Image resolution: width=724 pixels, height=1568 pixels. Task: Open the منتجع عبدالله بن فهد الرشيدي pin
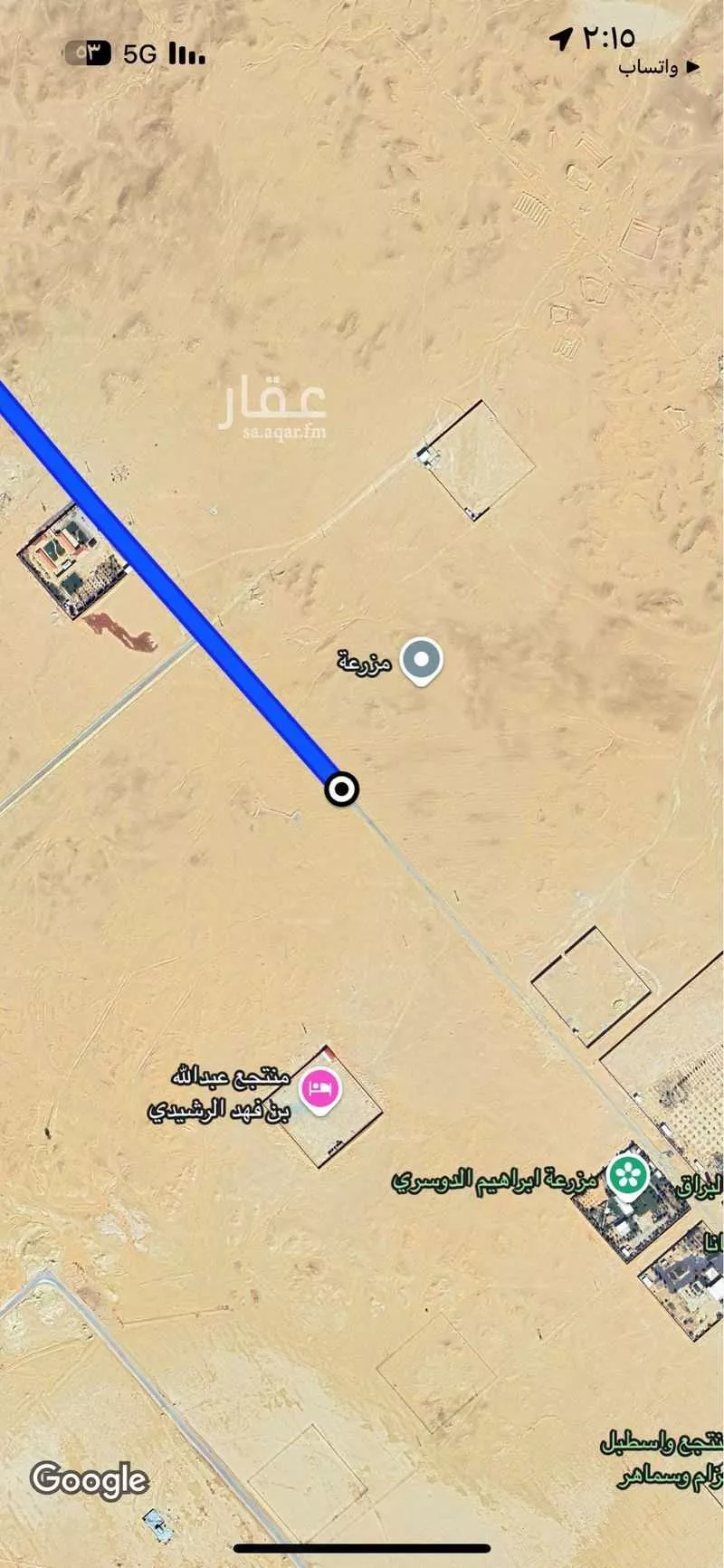[x=320, y=1087]
